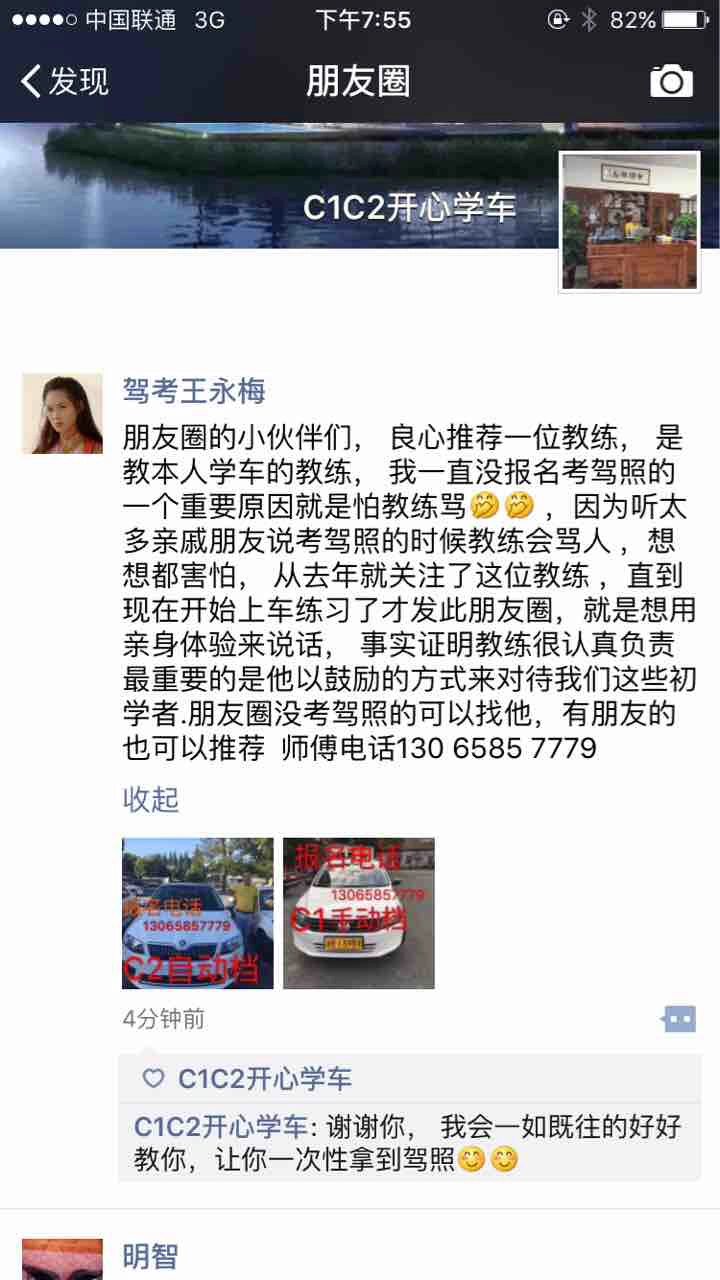Image resolution: width=720 pixels, height=1280 pixels.
Task: Open 明智's profile name
Action: pyautogui.click(x=150, y=1256)
